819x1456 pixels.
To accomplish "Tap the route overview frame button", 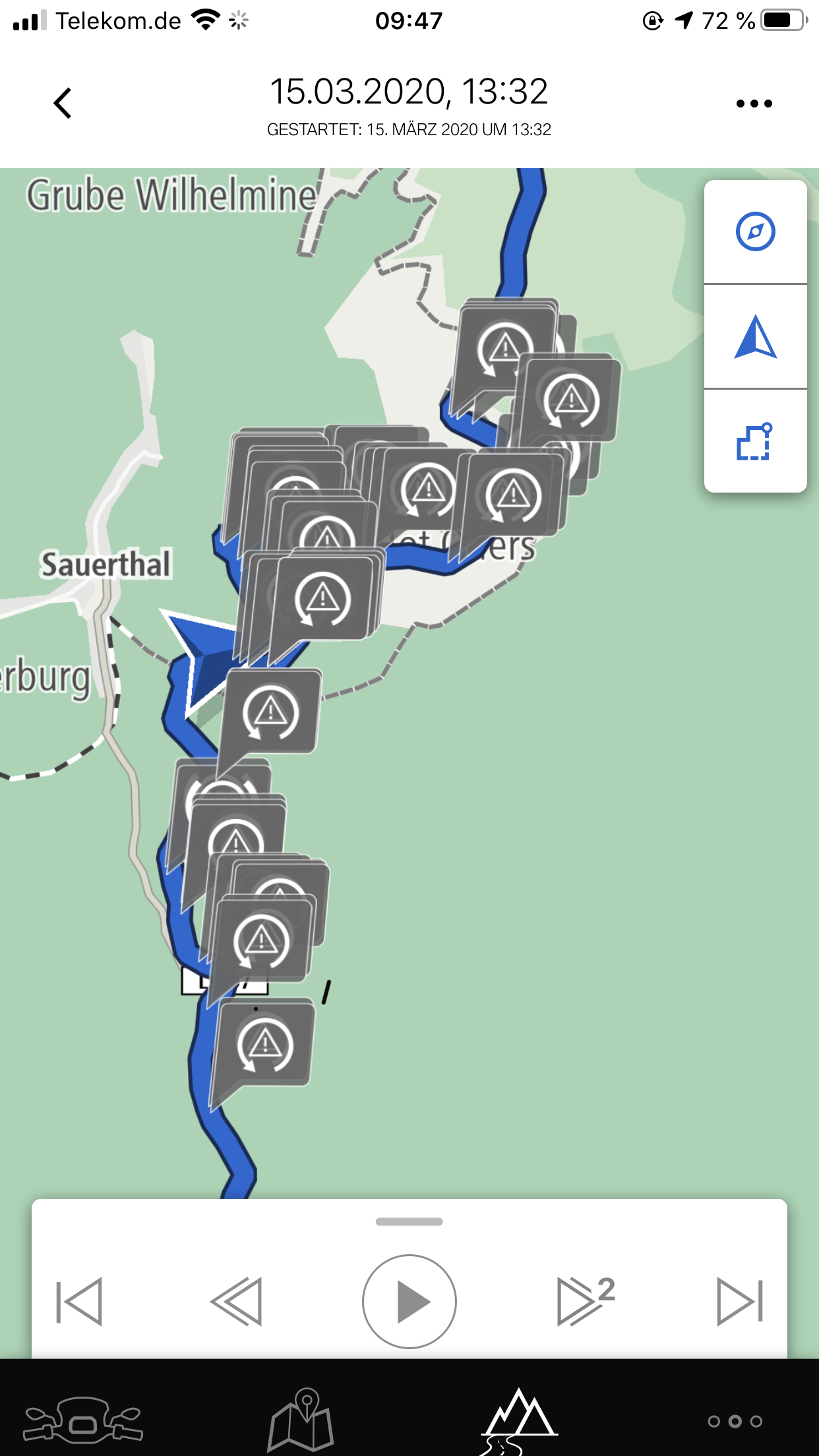I will (755, 441).
